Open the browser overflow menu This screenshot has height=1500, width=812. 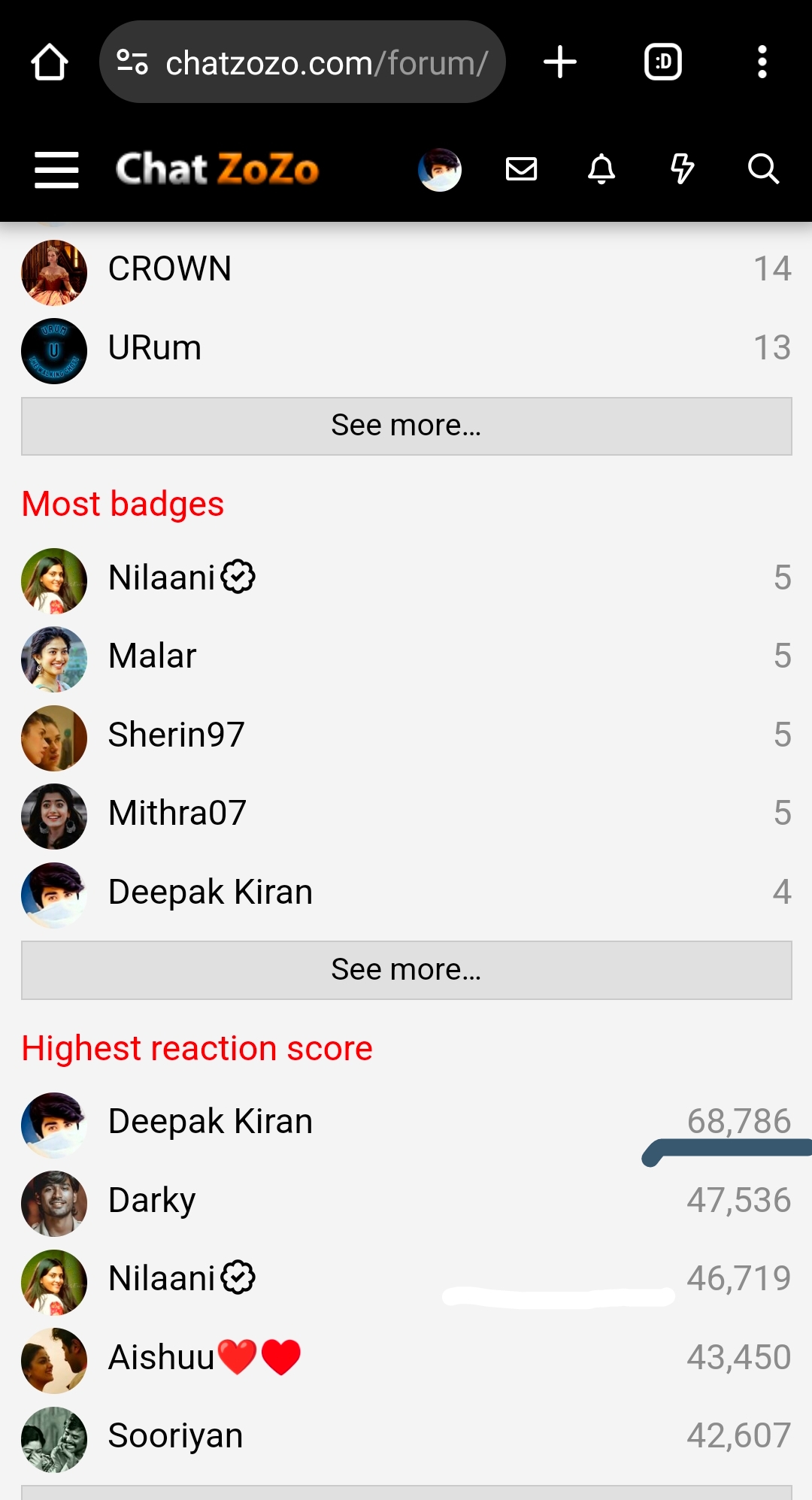coord(762,62)
